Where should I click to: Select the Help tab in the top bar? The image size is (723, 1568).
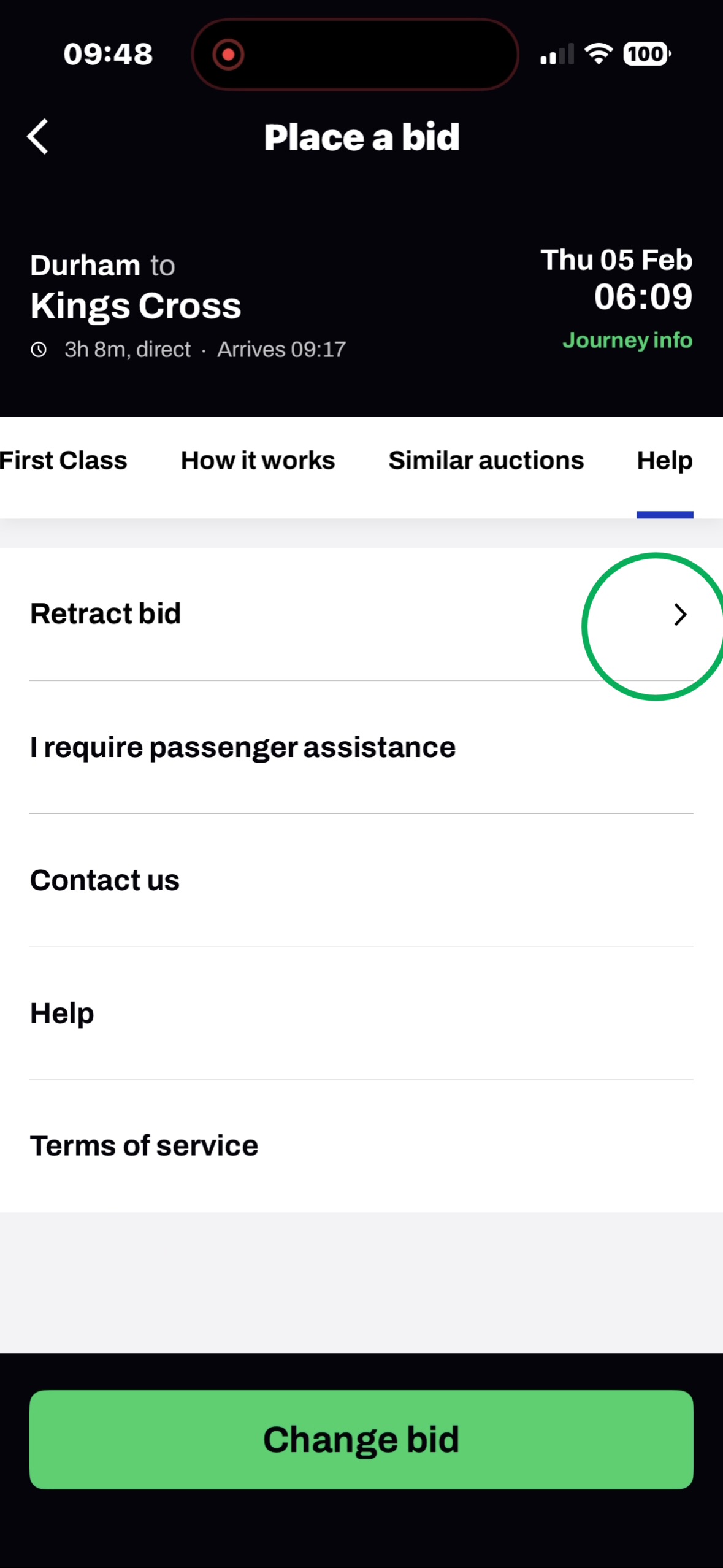pyautogui.click(x=665, y=461)
